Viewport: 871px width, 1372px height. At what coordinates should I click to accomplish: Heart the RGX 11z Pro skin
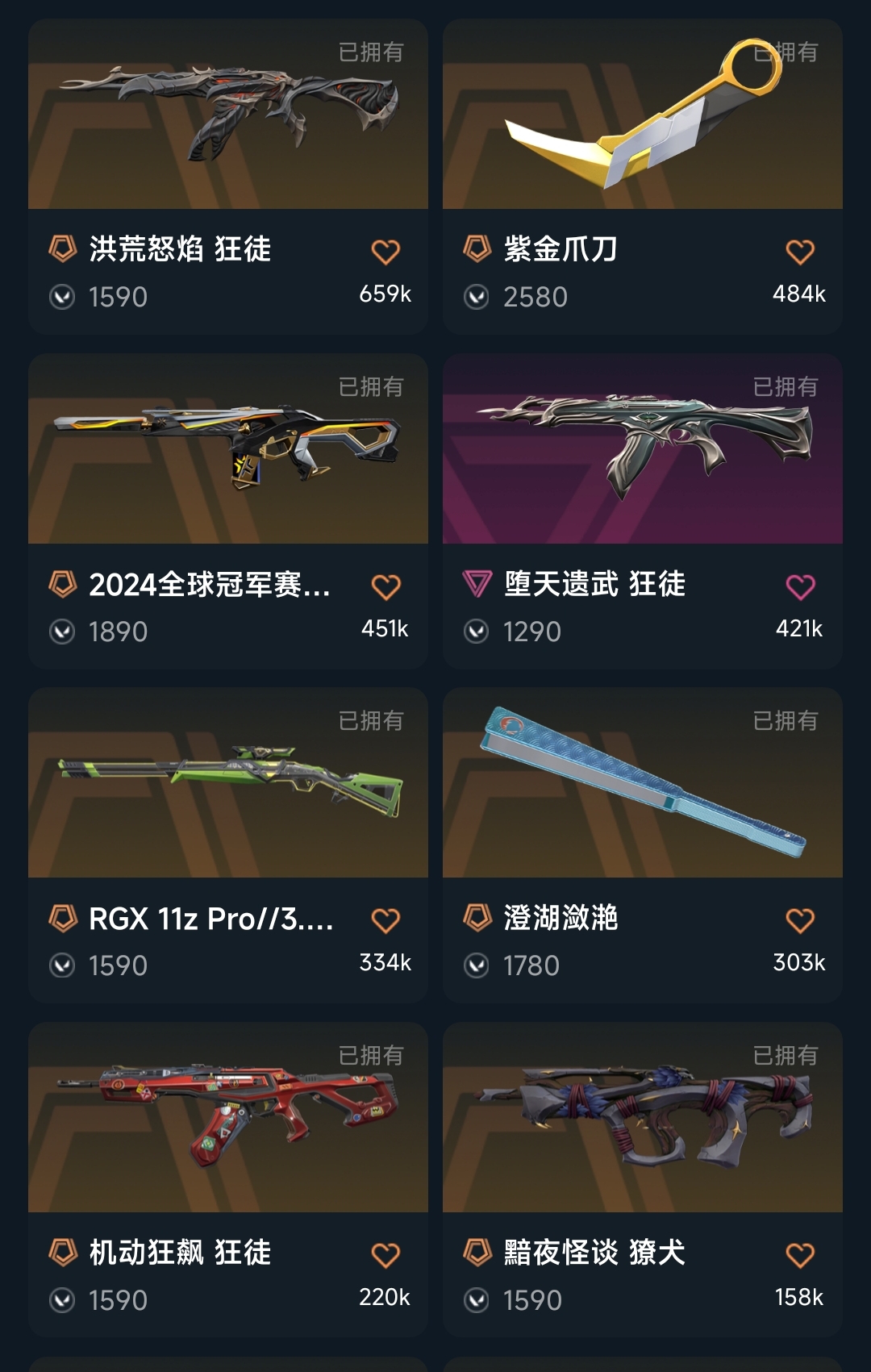click(x=385, y=921)
